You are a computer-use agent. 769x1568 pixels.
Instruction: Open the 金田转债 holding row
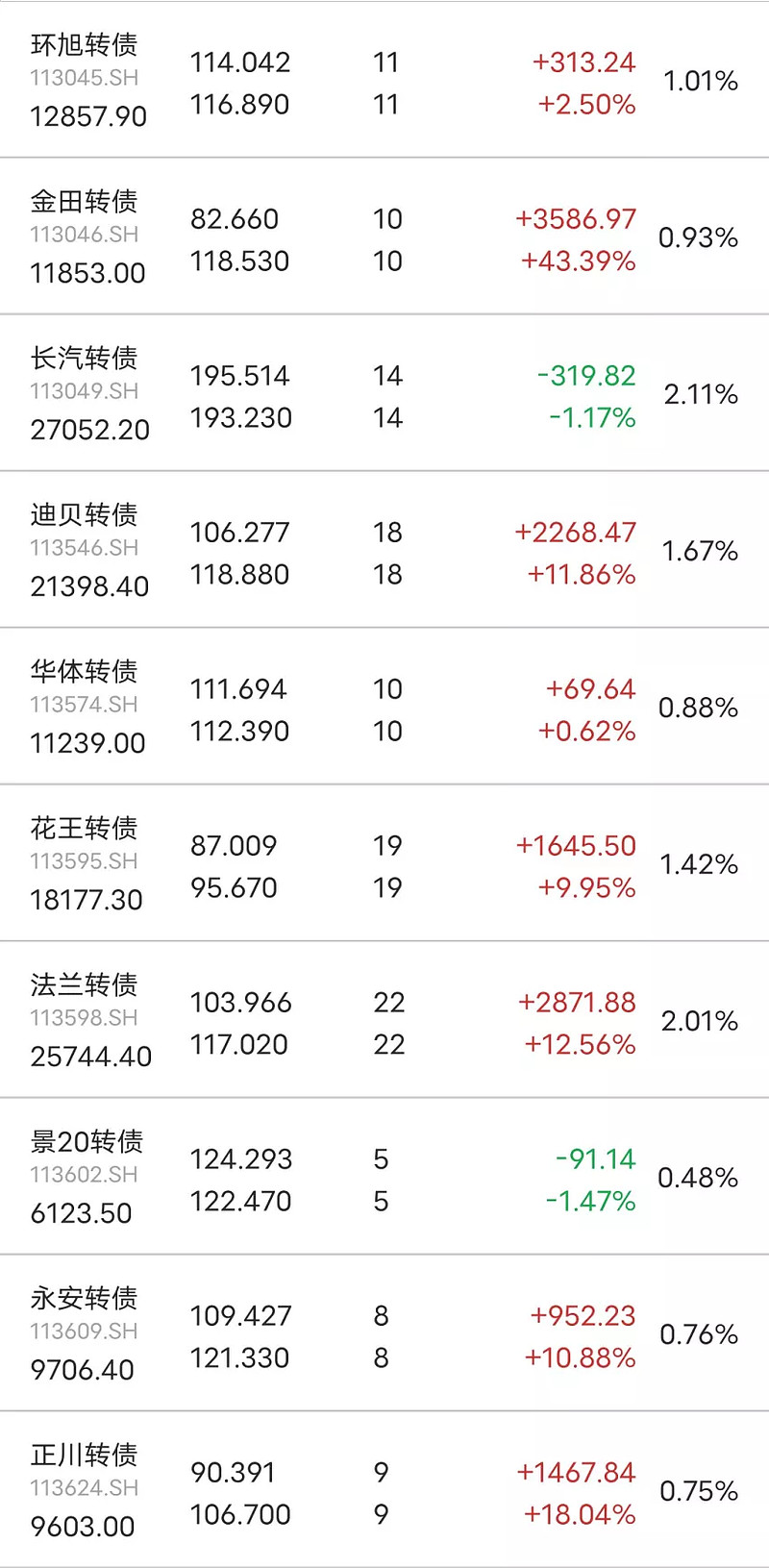(384, 236)
